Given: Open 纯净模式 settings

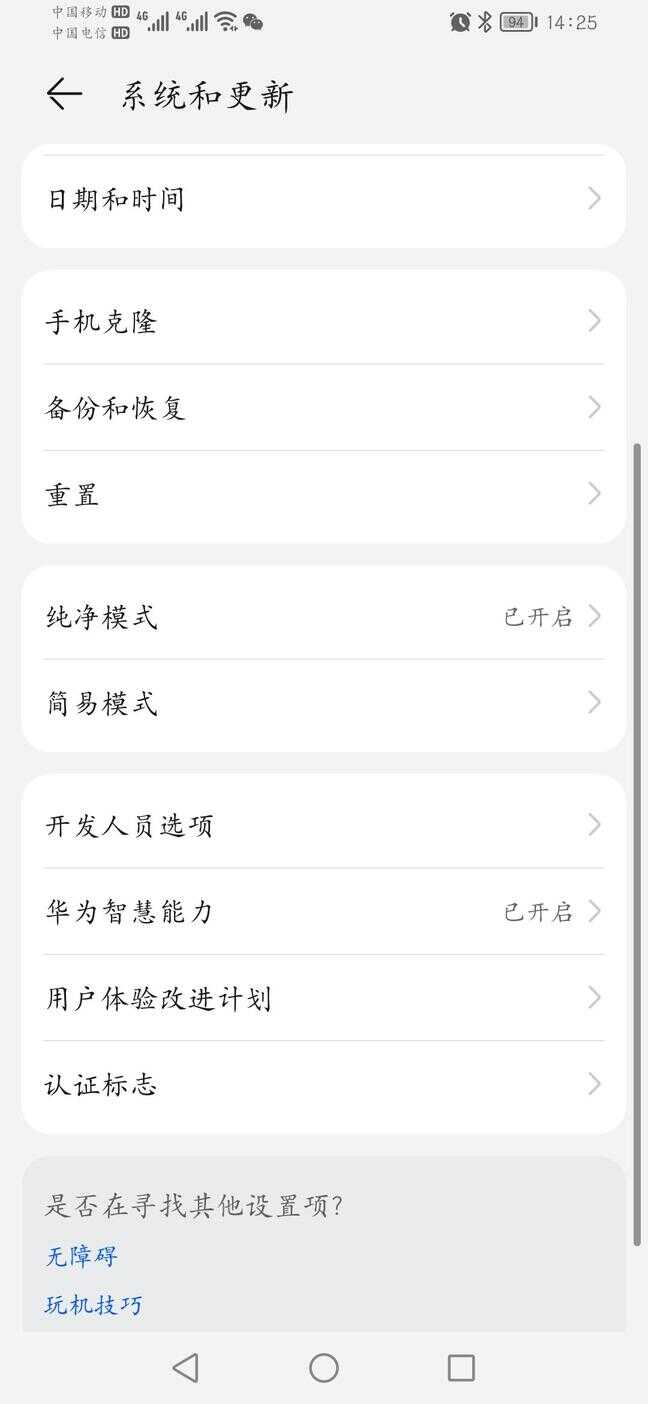Looking at the screenshot, I should pyautogui.click(x=323, y=617).
